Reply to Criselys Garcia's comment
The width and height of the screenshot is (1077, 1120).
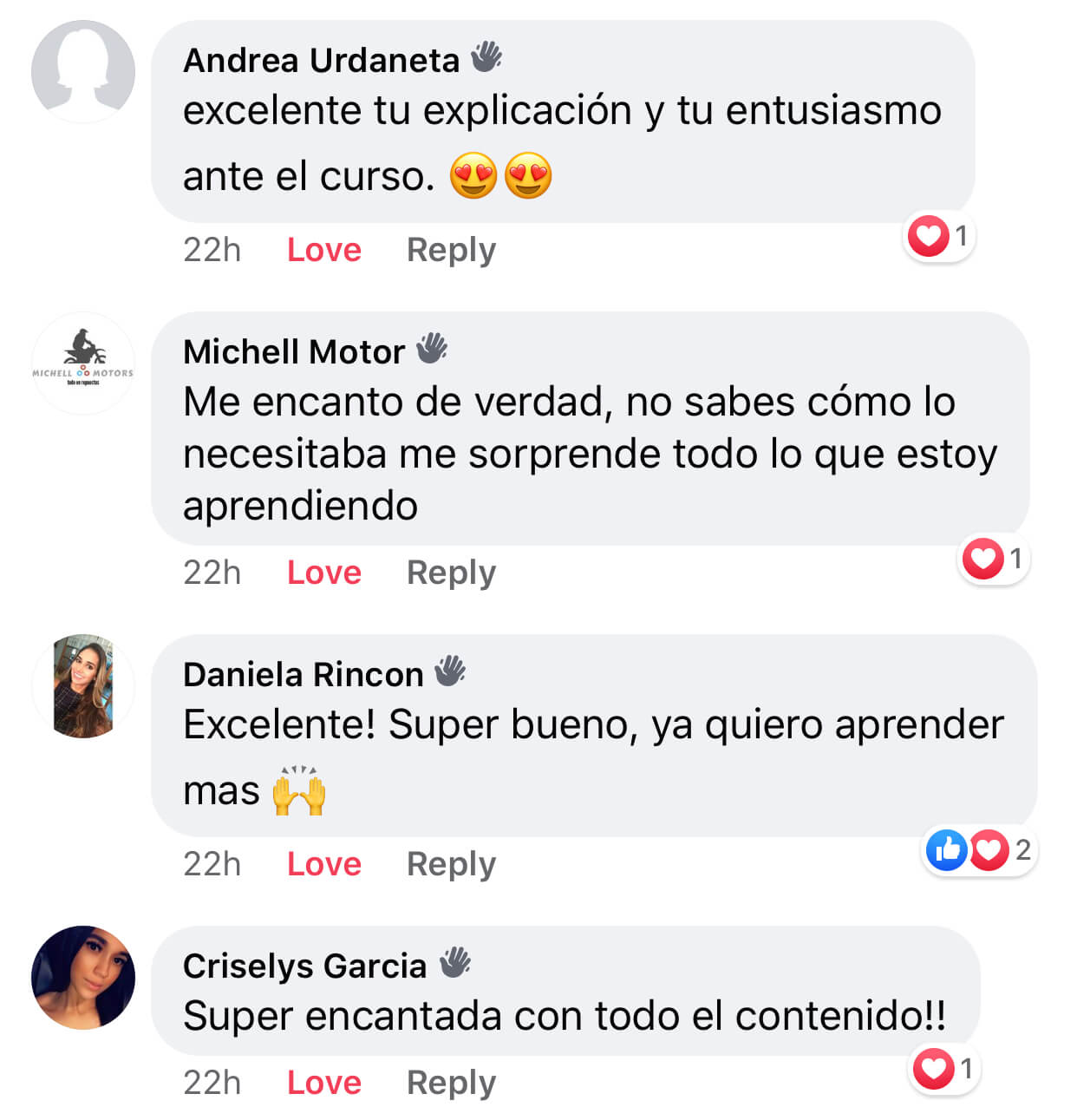(x=451, y=1083)
